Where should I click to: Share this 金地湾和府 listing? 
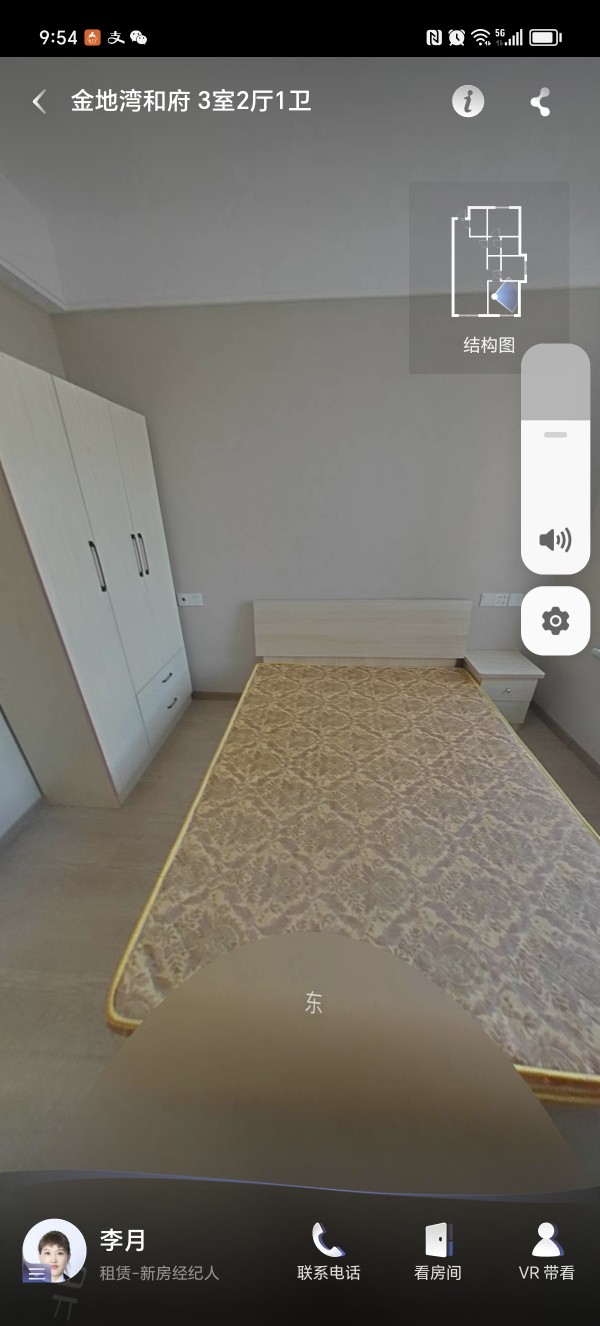pos(540,101)
